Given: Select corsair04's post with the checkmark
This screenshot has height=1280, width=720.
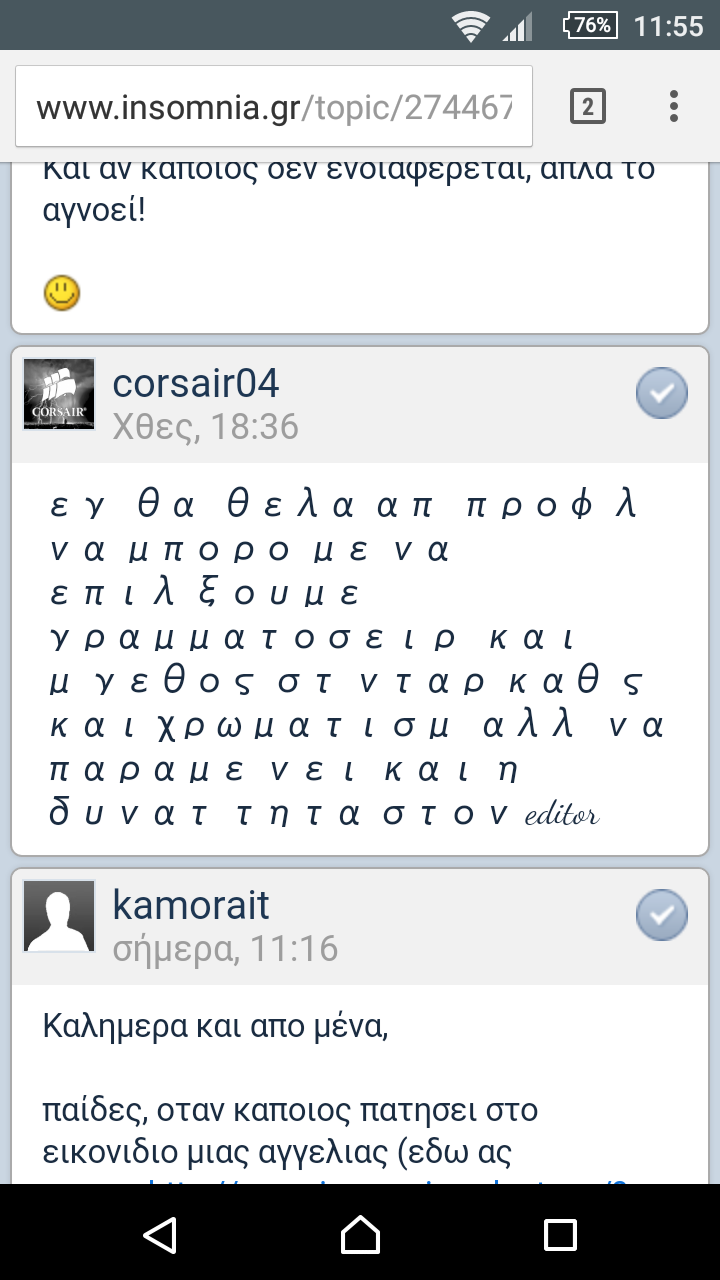Looking at the screenshot, I should (662, 393).
